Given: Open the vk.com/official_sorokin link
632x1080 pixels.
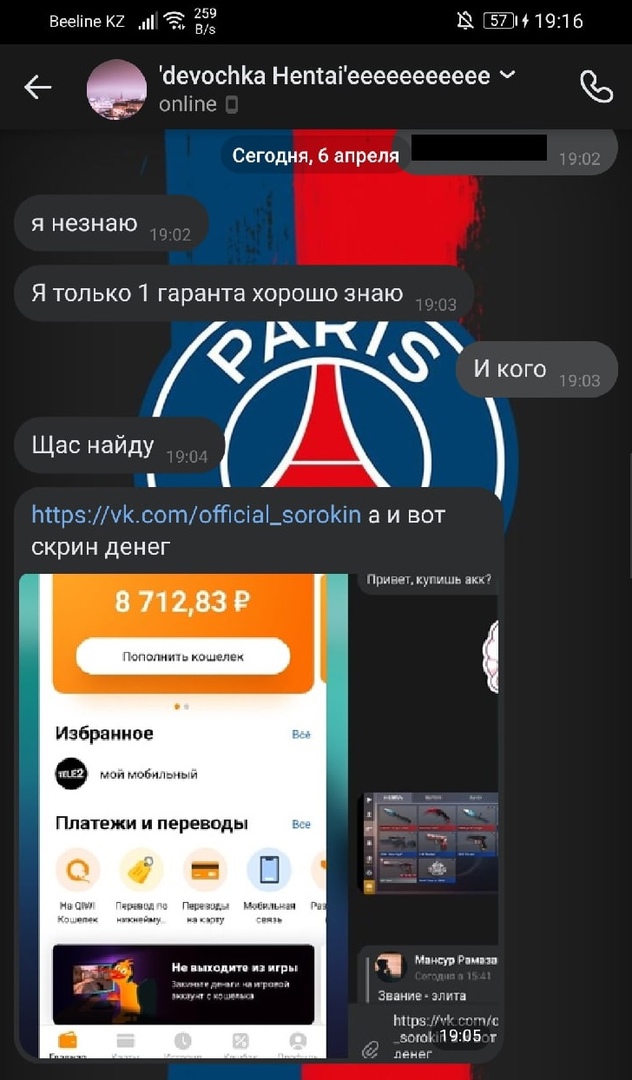Looking at the screenshot, I should (196, 515).
